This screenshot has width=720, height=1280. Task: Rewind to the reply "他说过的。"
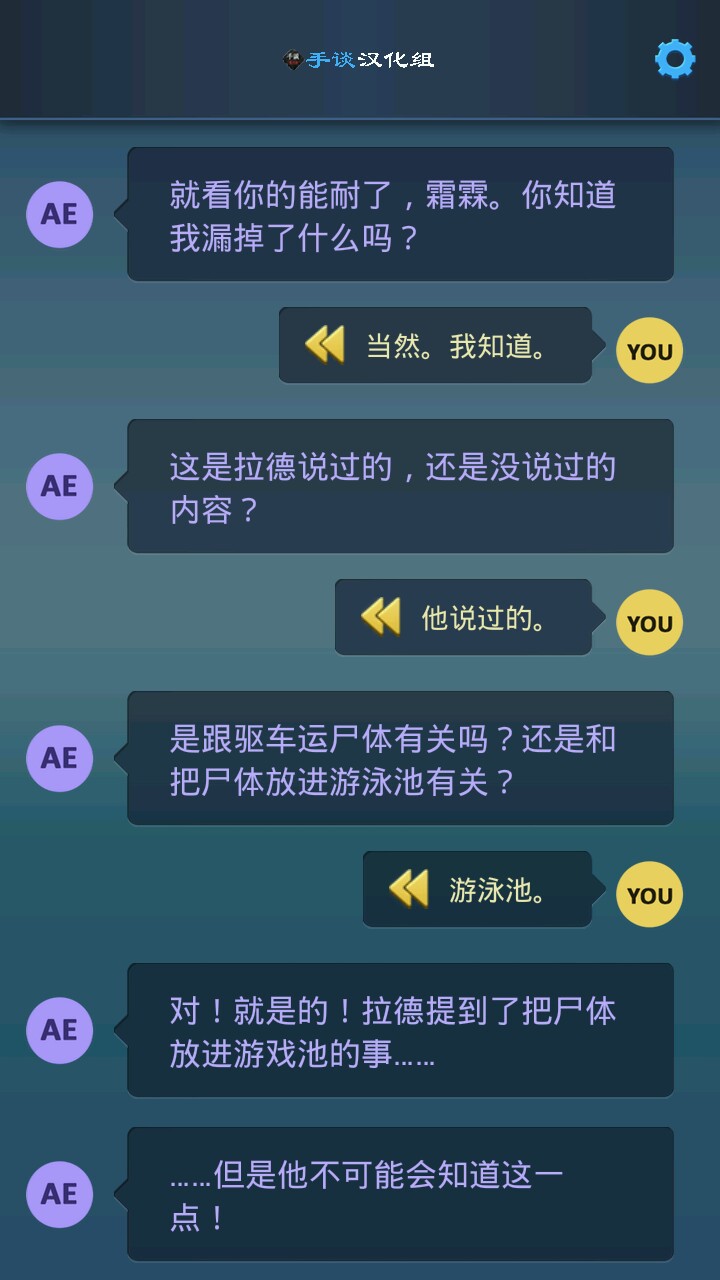point(381,617)
